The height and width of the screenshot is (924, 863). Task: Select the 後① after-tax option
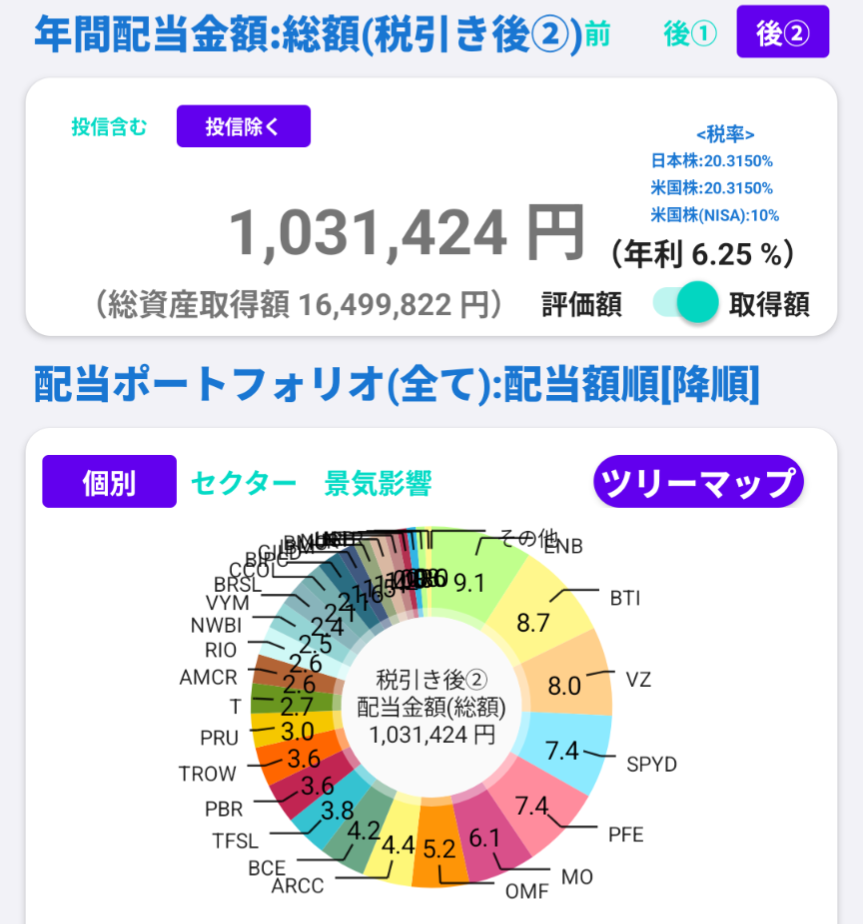pyautogui.click(x=690, y=34)
